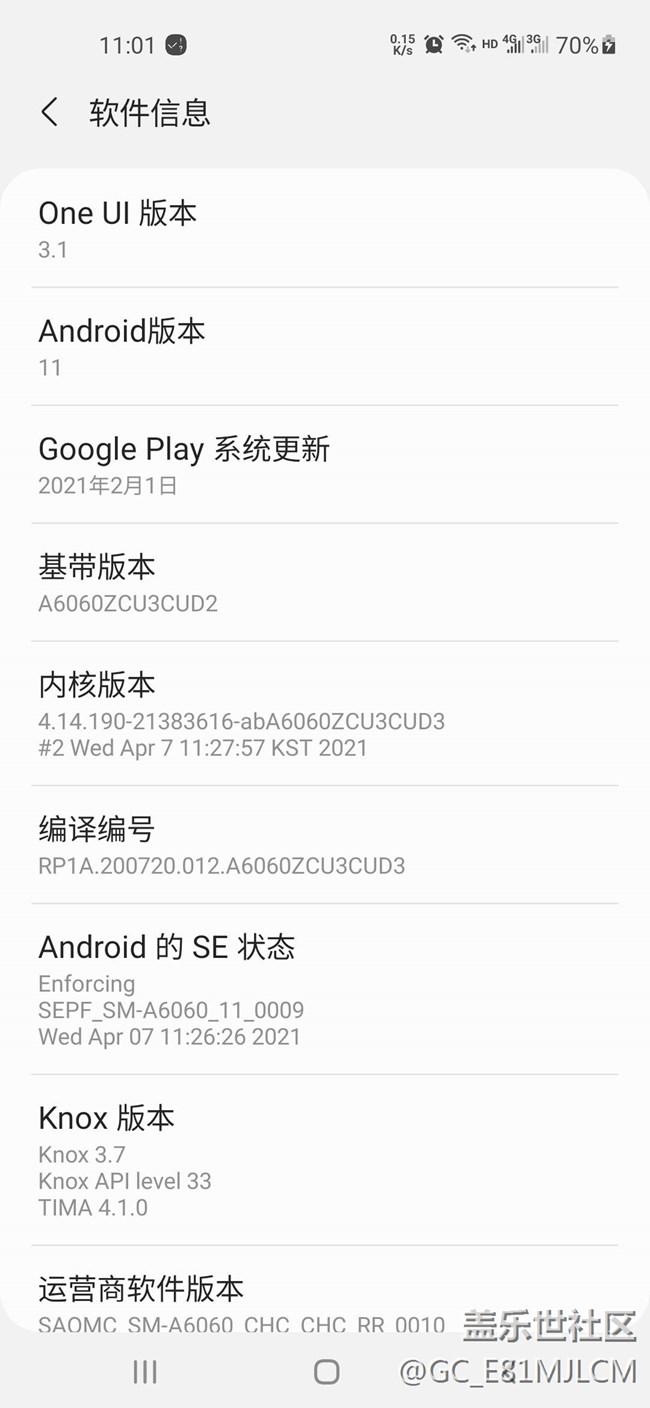Go to the home screen
The width and height of the screenshot is (650, 1408).
[x=326, y=1372]
